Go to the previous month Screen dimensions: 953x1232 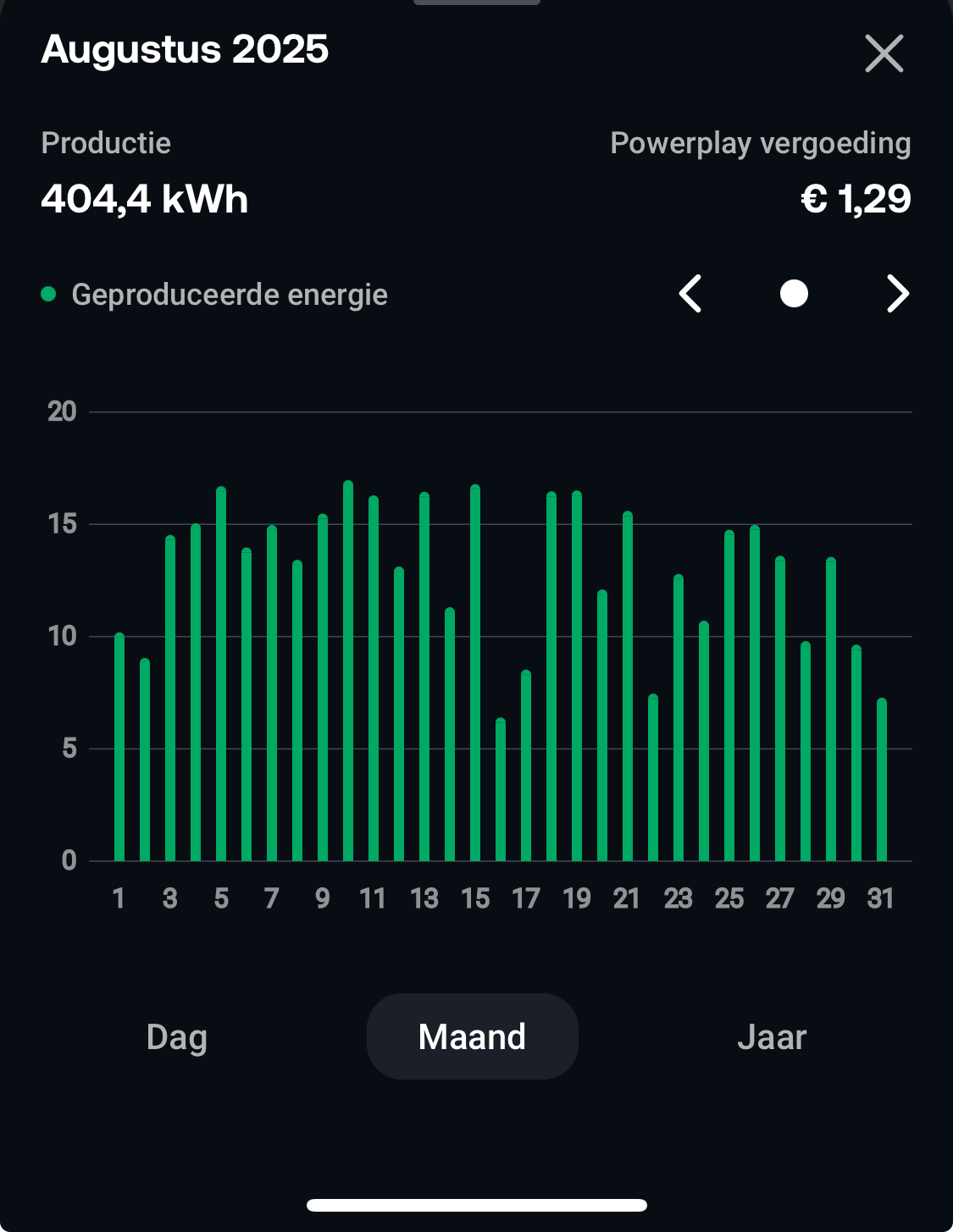(690, 294)
